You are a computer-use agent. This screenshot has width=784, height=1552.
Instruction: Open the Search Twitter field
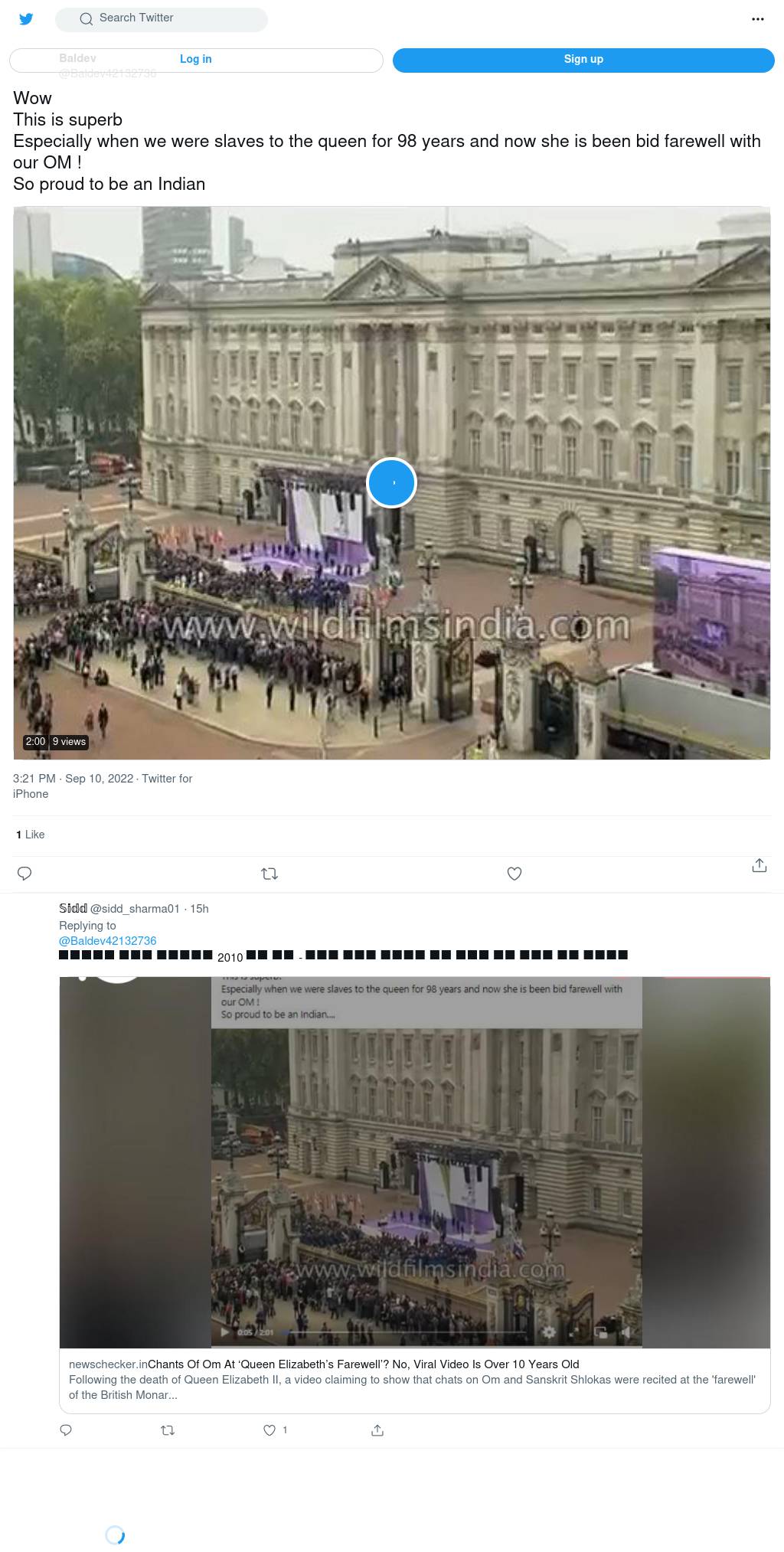162,18
